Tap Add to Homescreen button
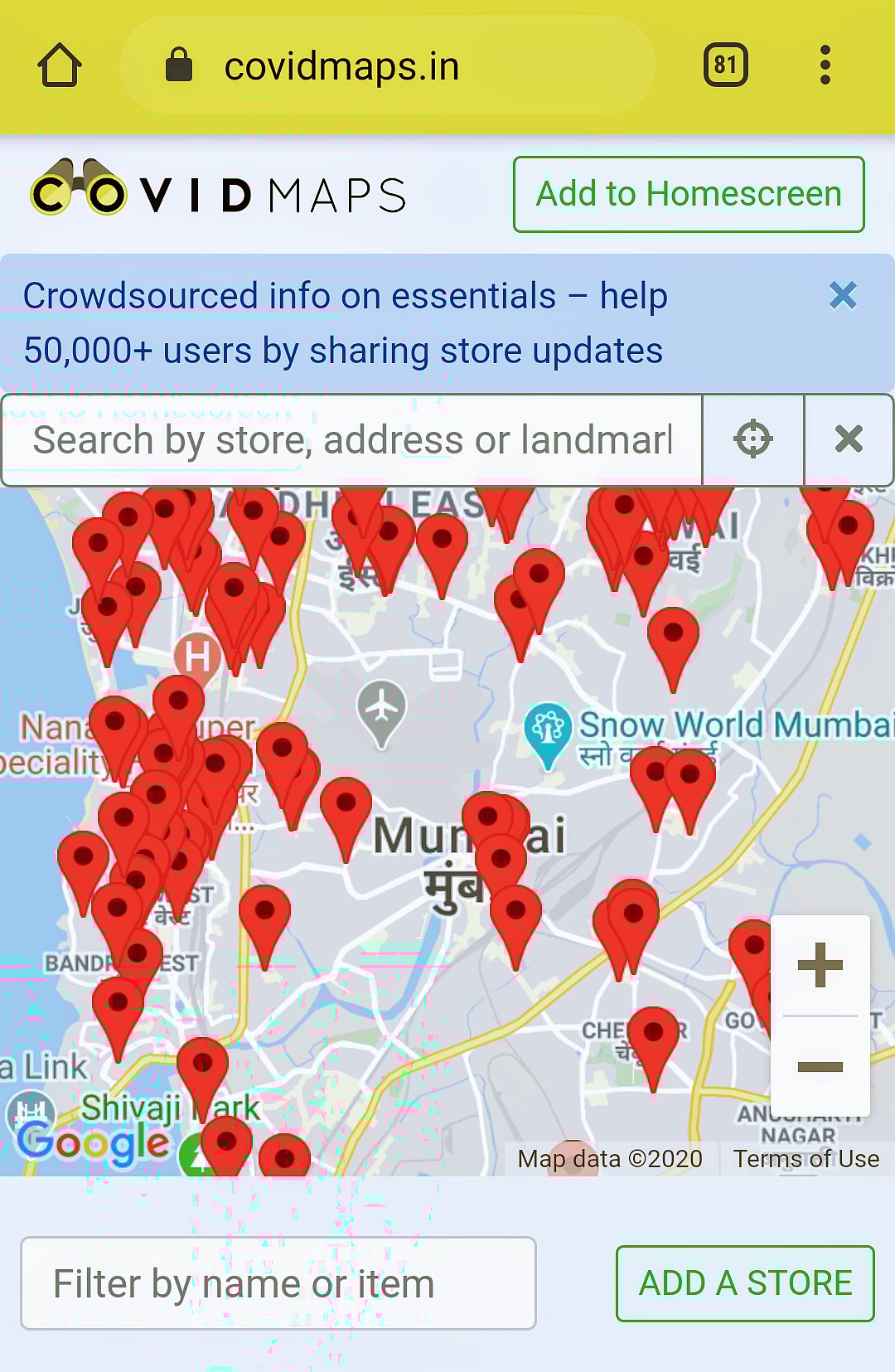This screenshot has height=1372, width=895. pos(689,194)
